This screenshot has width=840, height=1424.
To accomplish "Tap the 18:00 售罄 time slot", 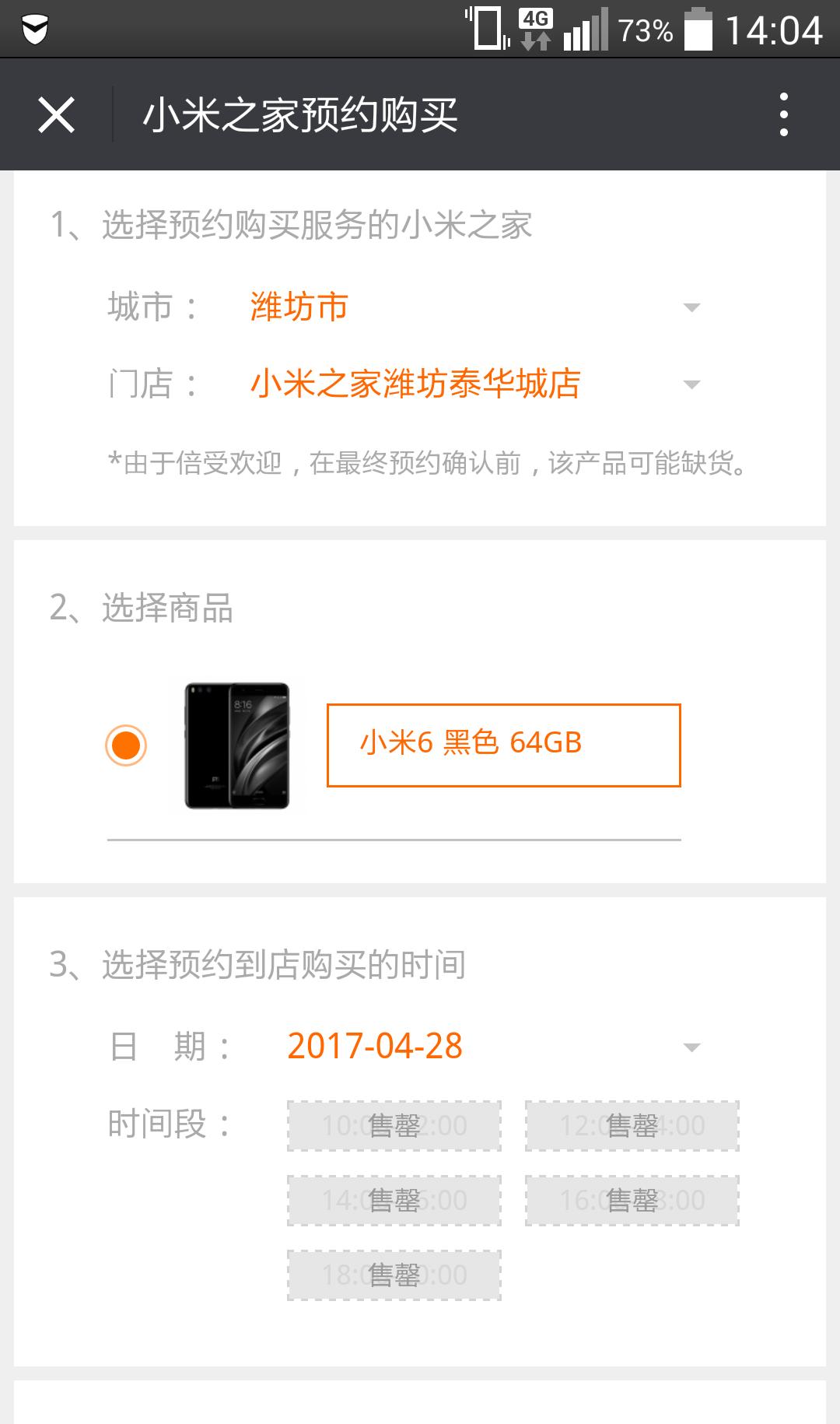I will [x=393, y=1274].
